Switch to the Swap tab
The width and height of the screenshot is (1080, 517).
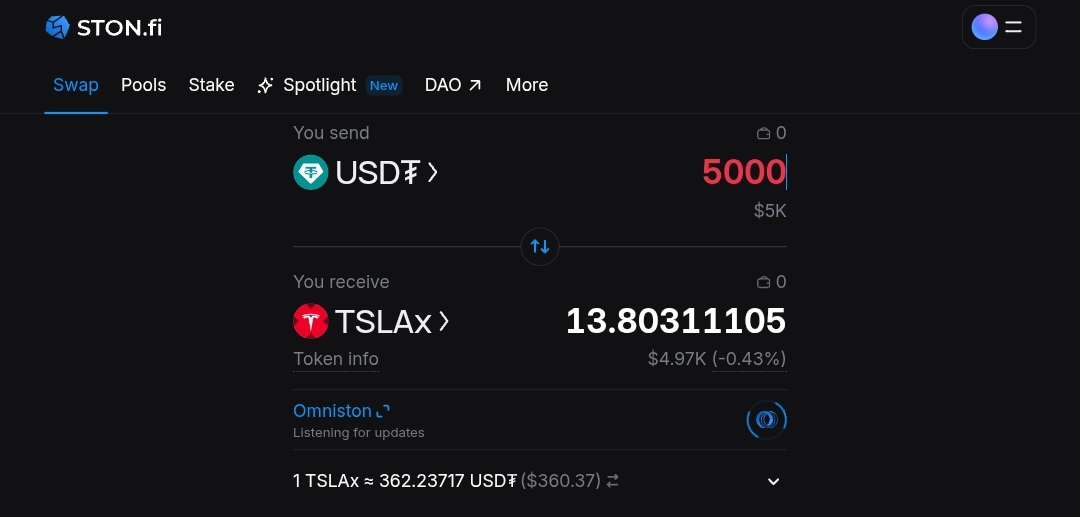(76, 85)
